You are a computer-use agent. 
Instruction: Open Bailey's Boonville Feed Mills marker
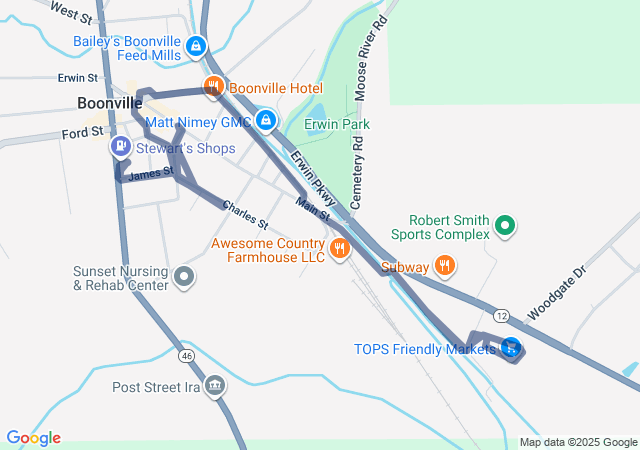tap(197, 46)
